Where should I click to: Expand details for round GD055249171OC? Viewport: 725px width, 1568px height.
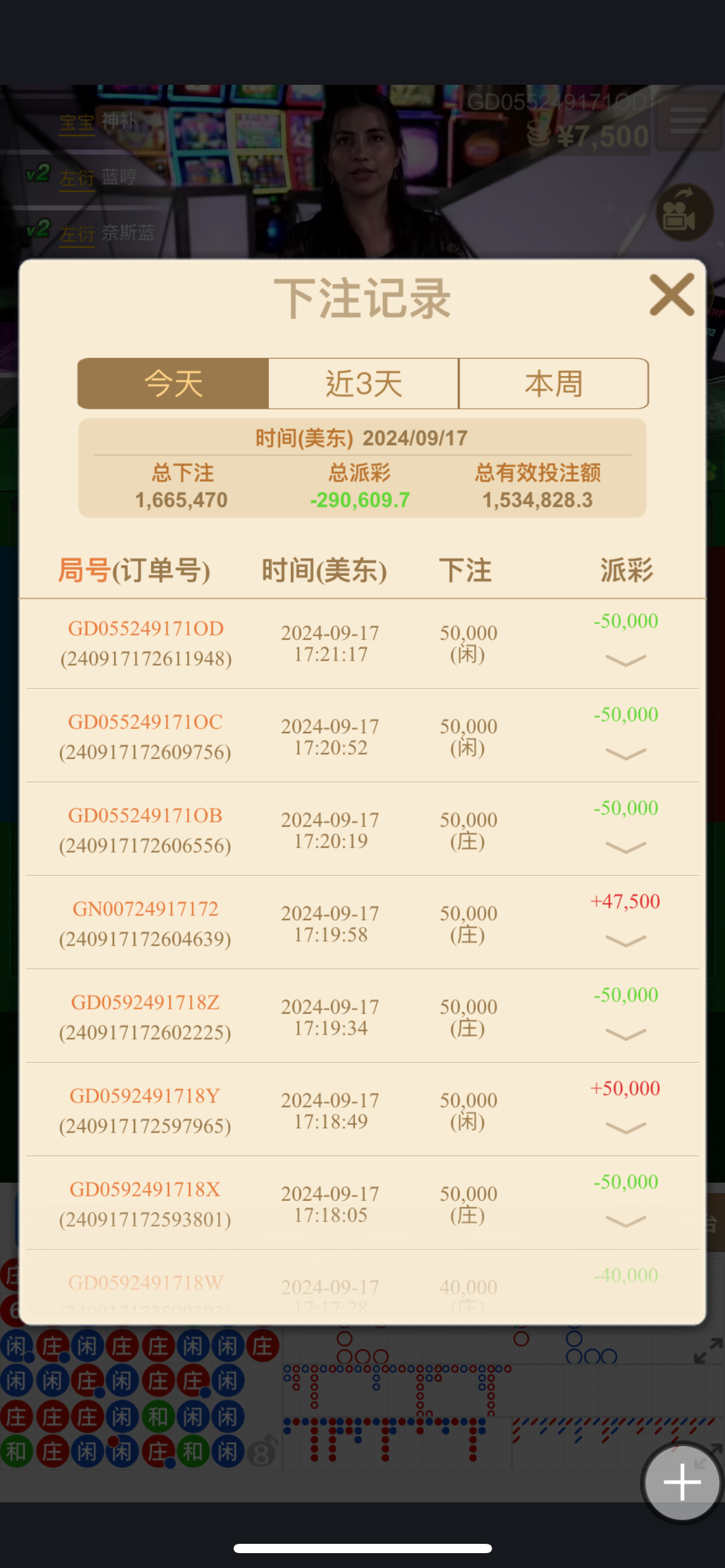pyautogui.click(x=625, y=754)
